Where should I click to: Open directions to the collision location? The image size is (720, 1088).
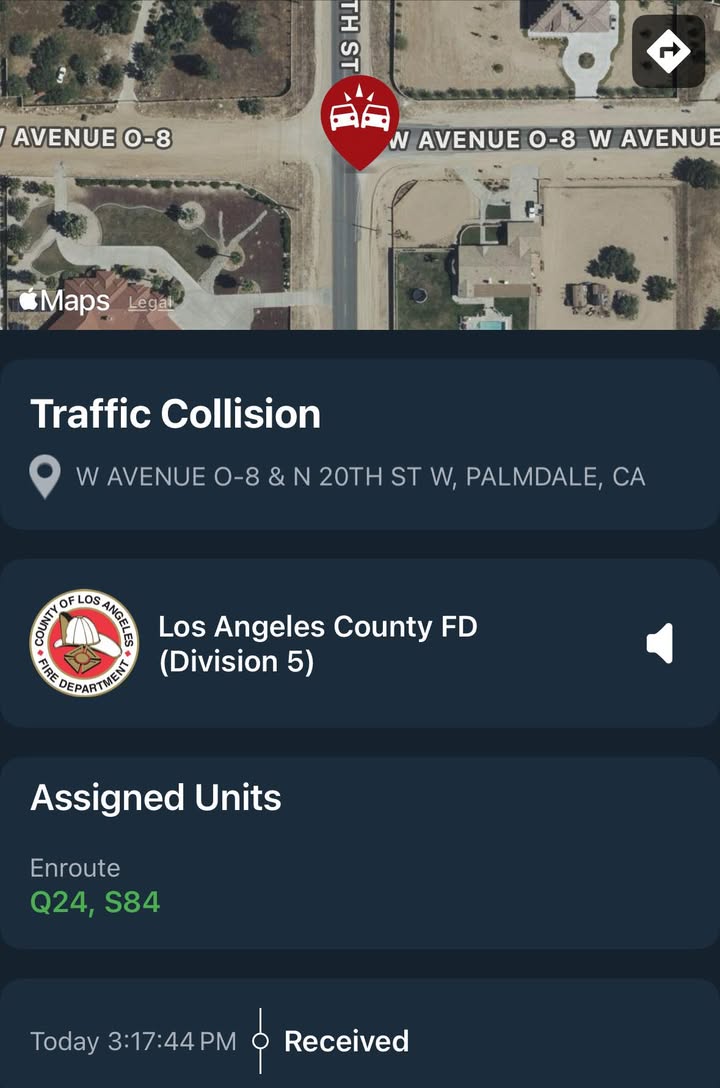point(669,51)
